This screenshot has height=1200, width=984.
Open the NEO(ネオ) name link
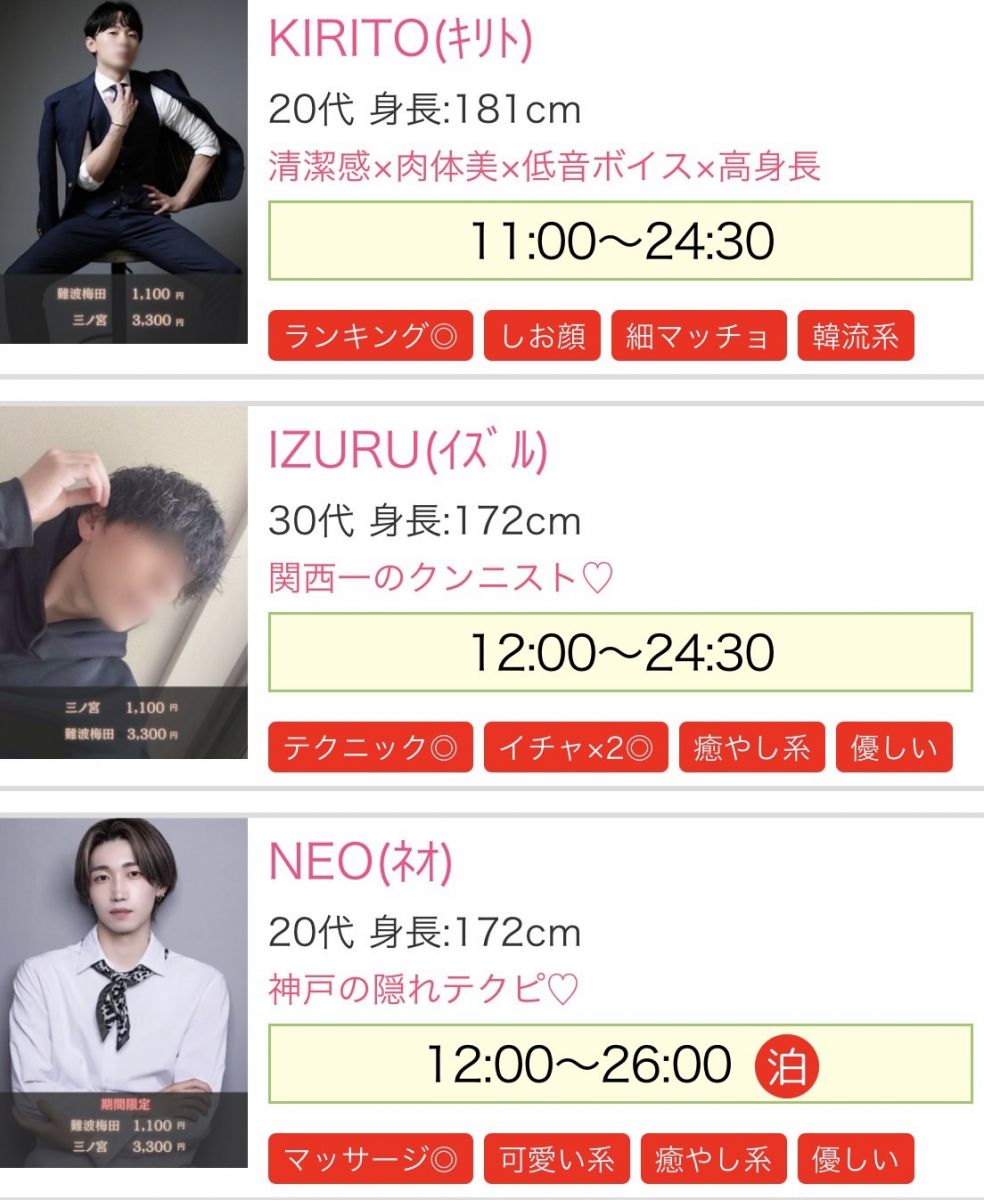pos(361,864)
